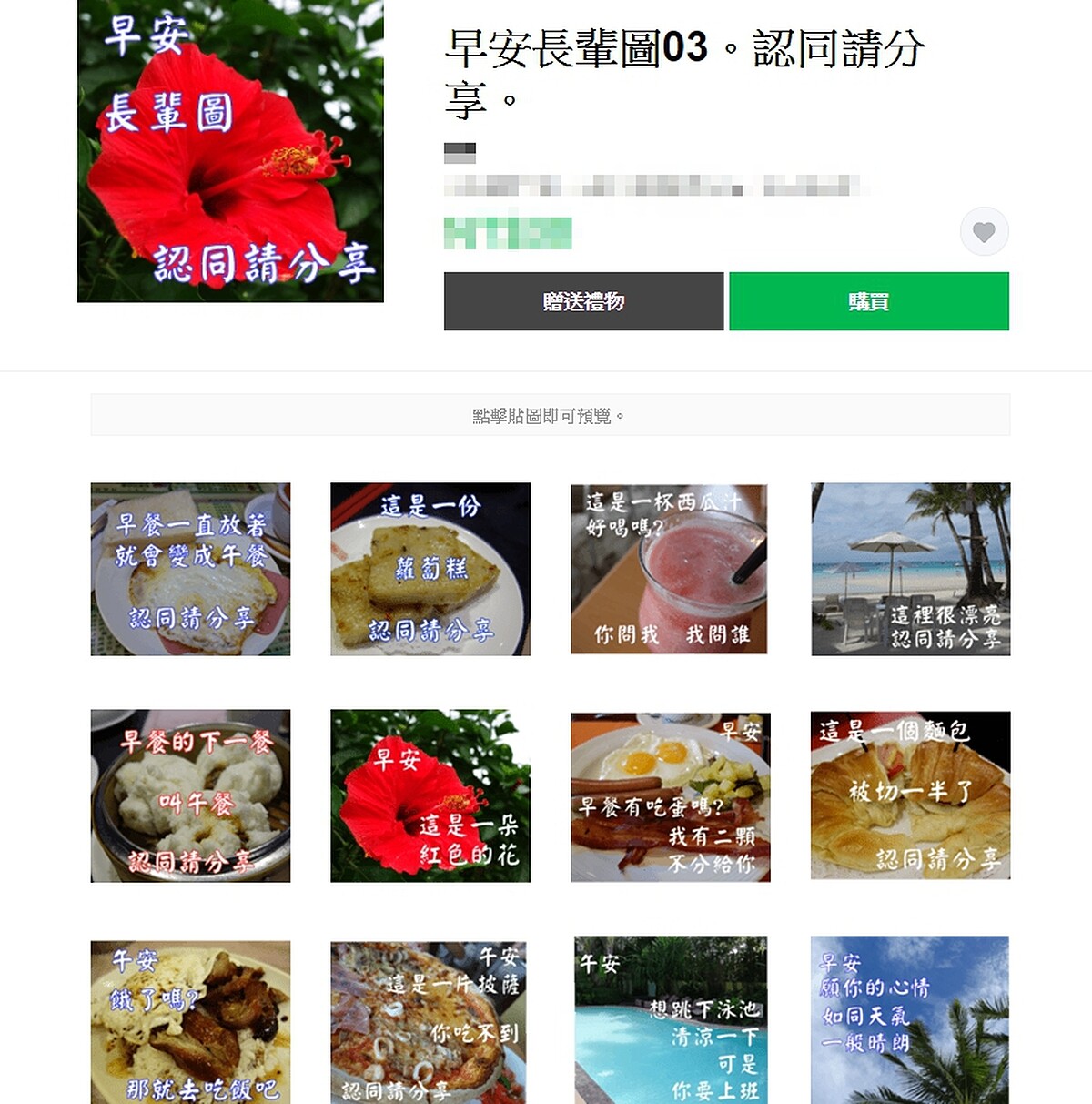1092x1104 pixels.
Task: Preview the 這是一片披薩 sticker
Action: pyautogui.click(x=428, y=1021)
